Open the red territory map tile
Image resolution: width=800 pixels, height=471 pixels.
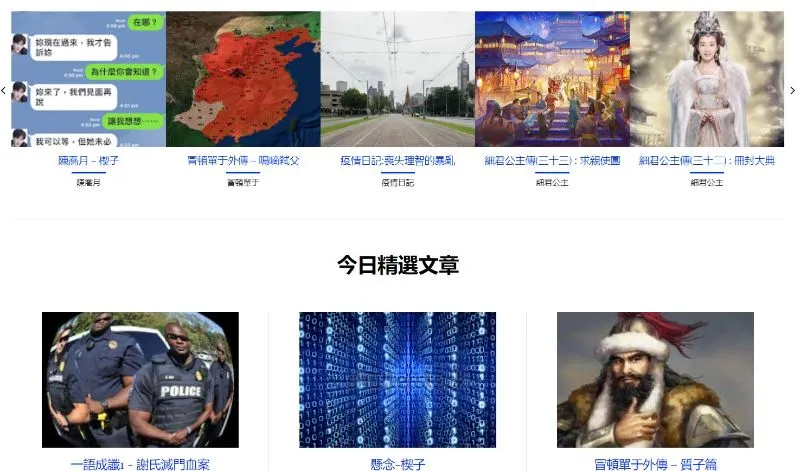[243, 80]
